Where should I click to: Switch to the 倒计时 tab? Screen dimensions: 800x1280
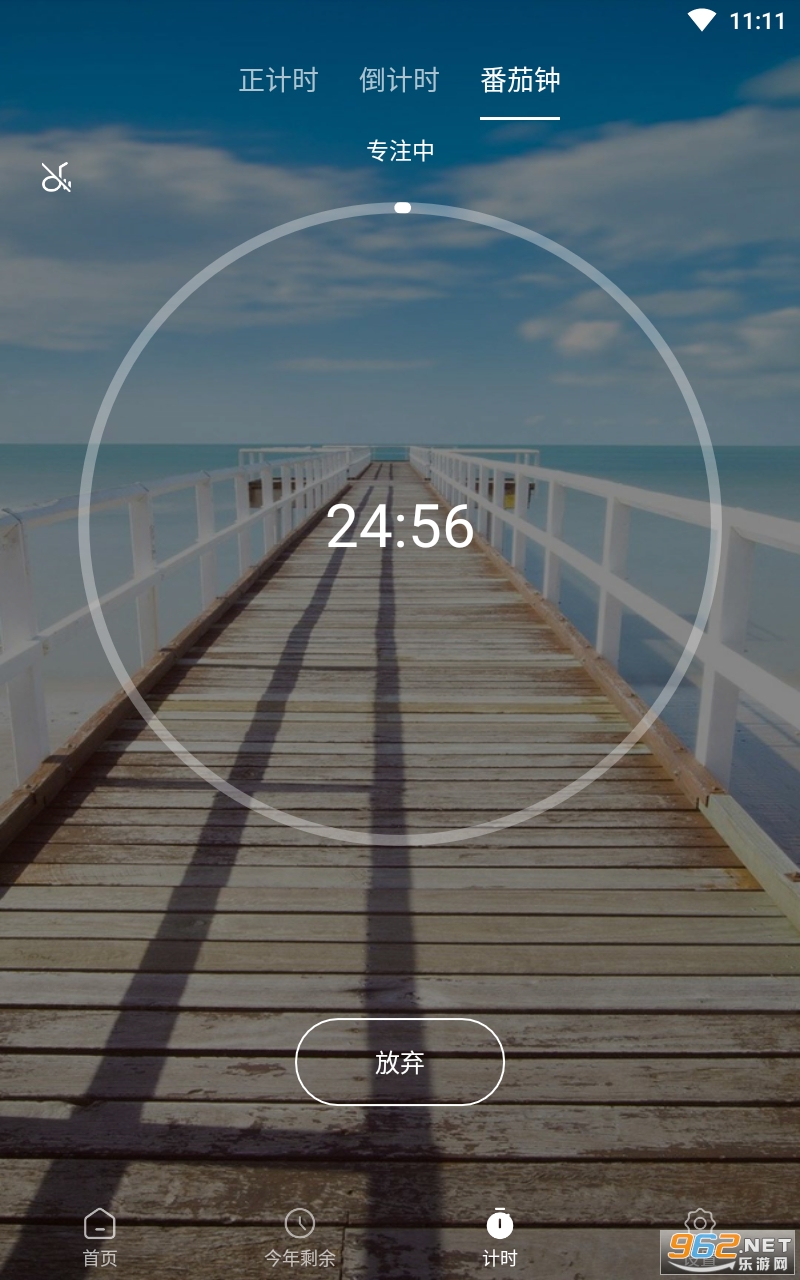coord(399,80)
